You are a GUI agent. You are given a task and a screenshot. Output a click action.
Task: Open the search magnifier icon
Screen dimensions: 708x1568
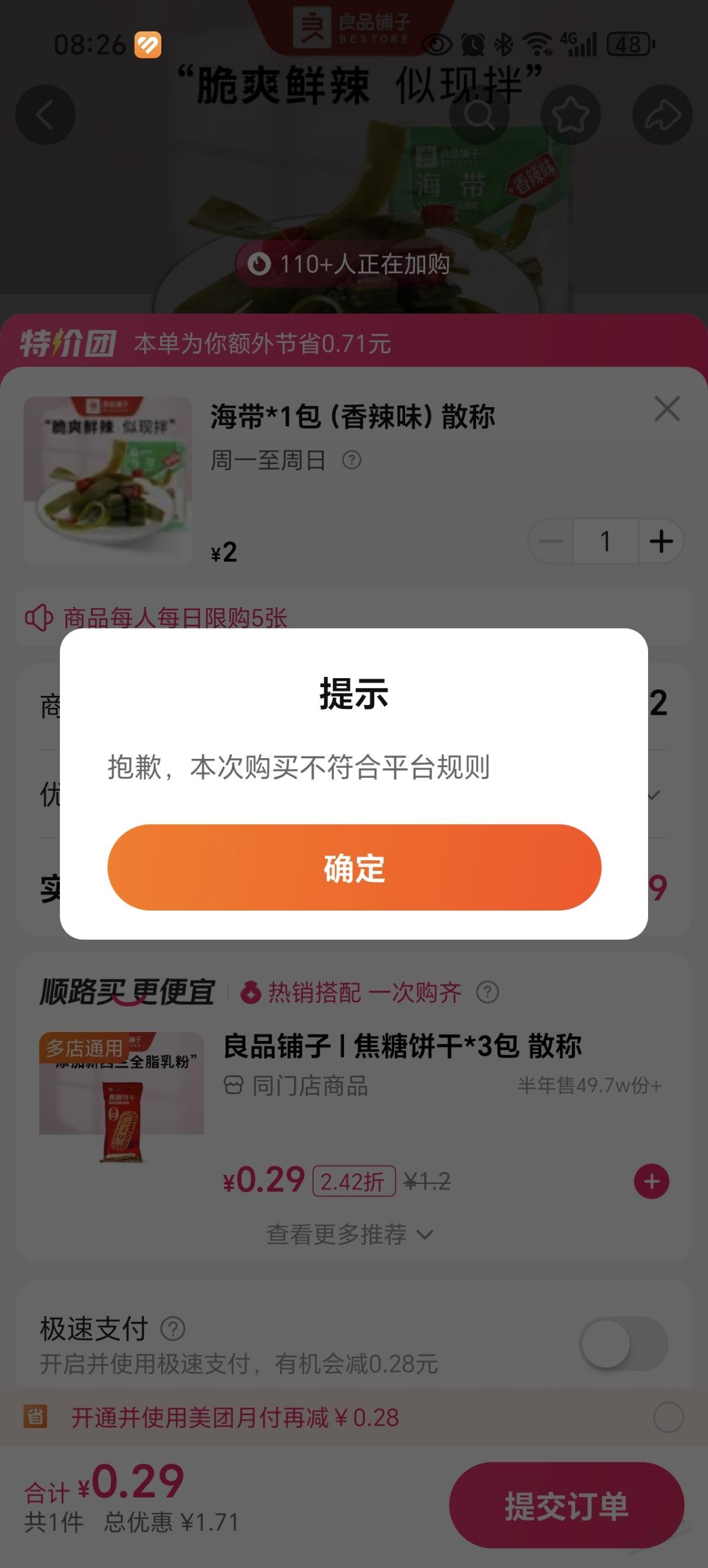pyautogui.click(x=479, y=115)
